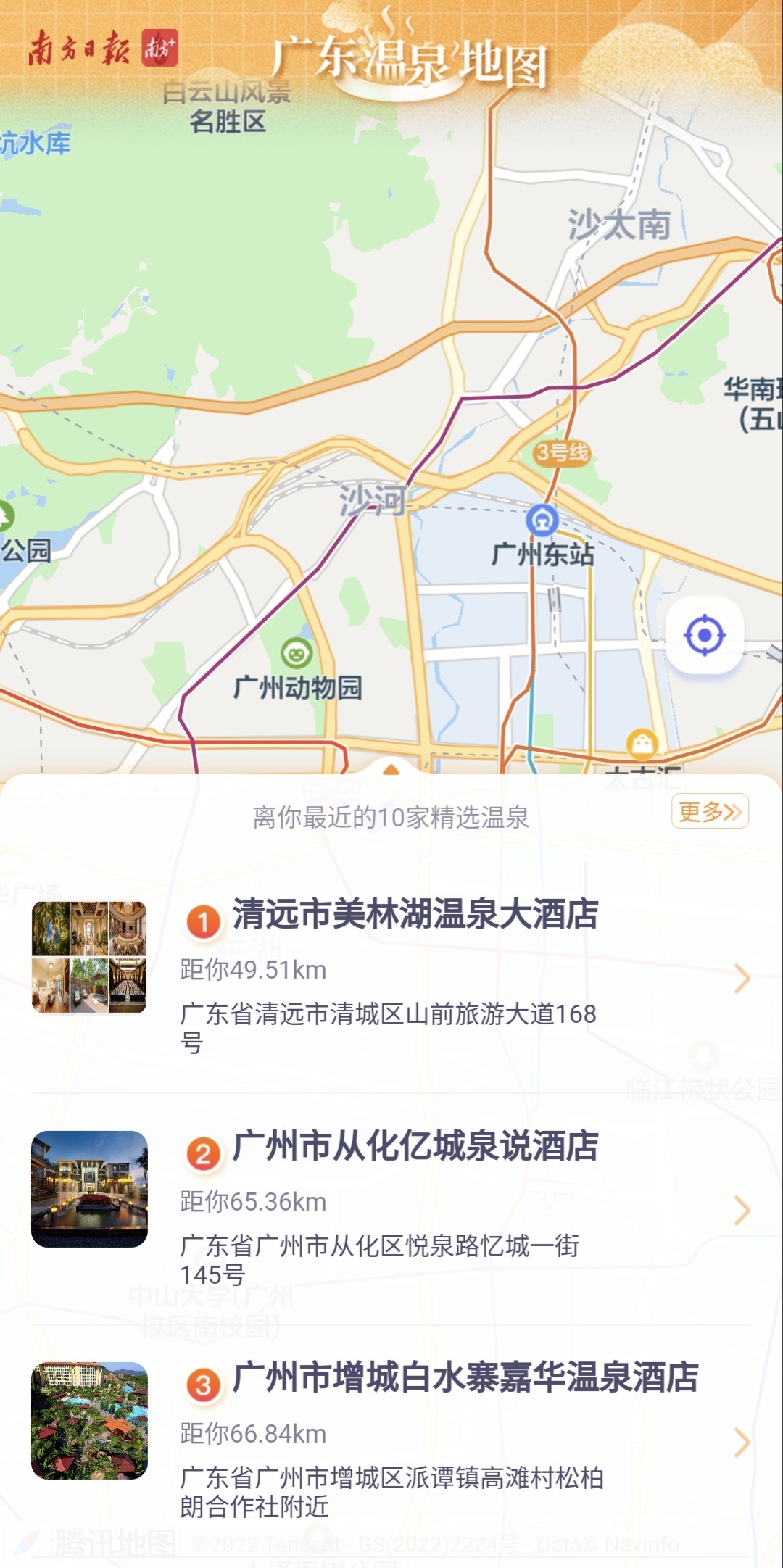
Task: Open 广州市增城白水寨嘉华温泉酒店 entry
Action: (464, 1379)
